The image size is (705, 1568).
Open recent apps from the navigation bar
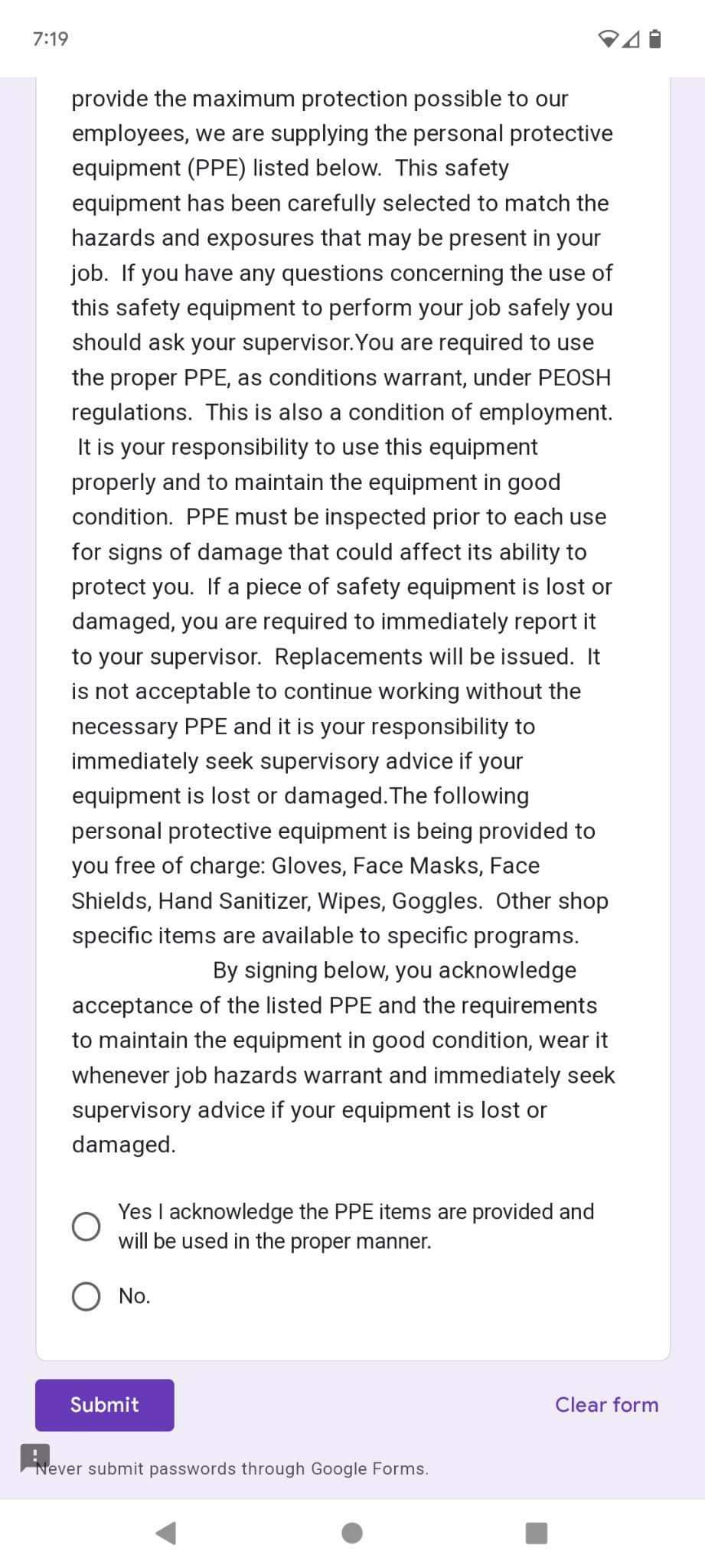point(537,1533)
